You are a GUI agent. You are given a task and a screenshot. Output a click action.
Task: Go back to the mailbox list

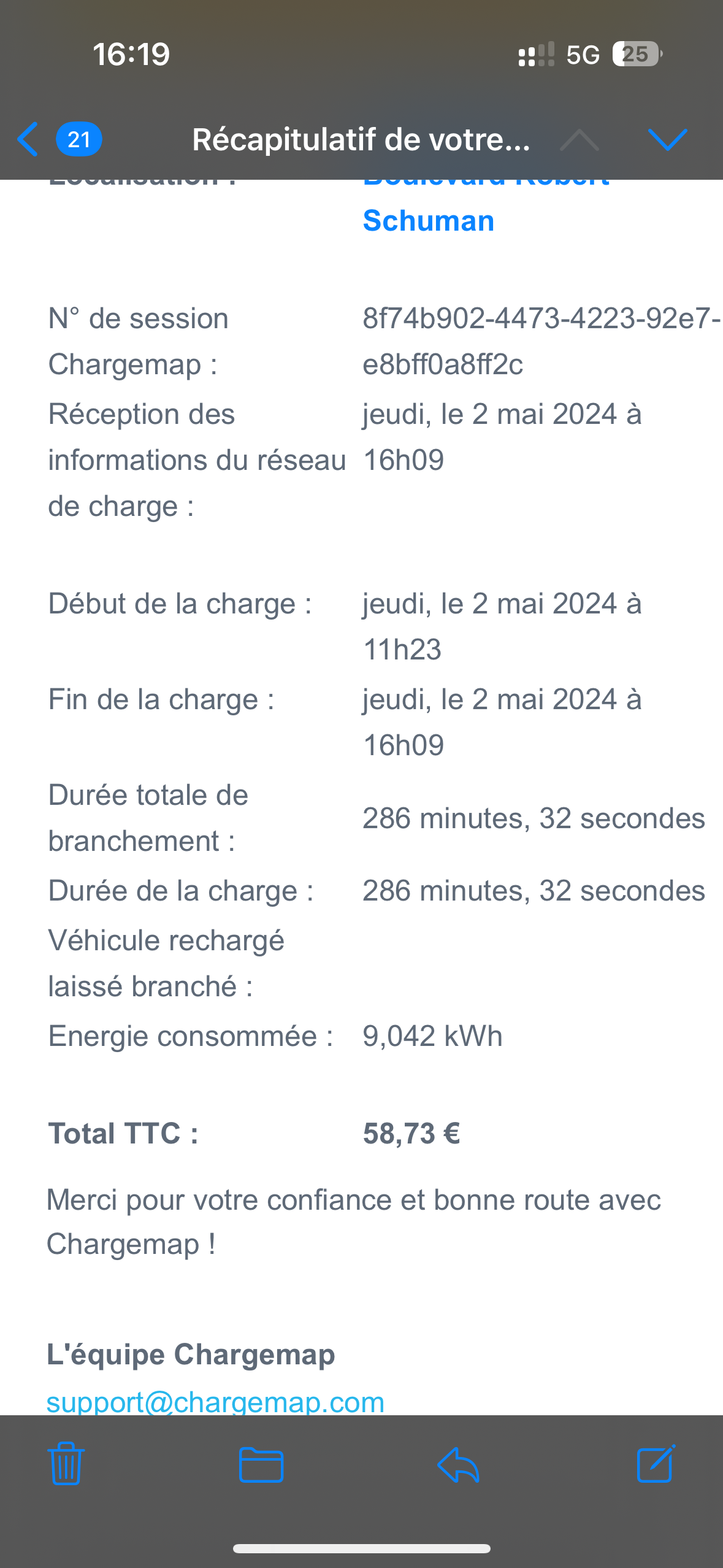[29, 139]
